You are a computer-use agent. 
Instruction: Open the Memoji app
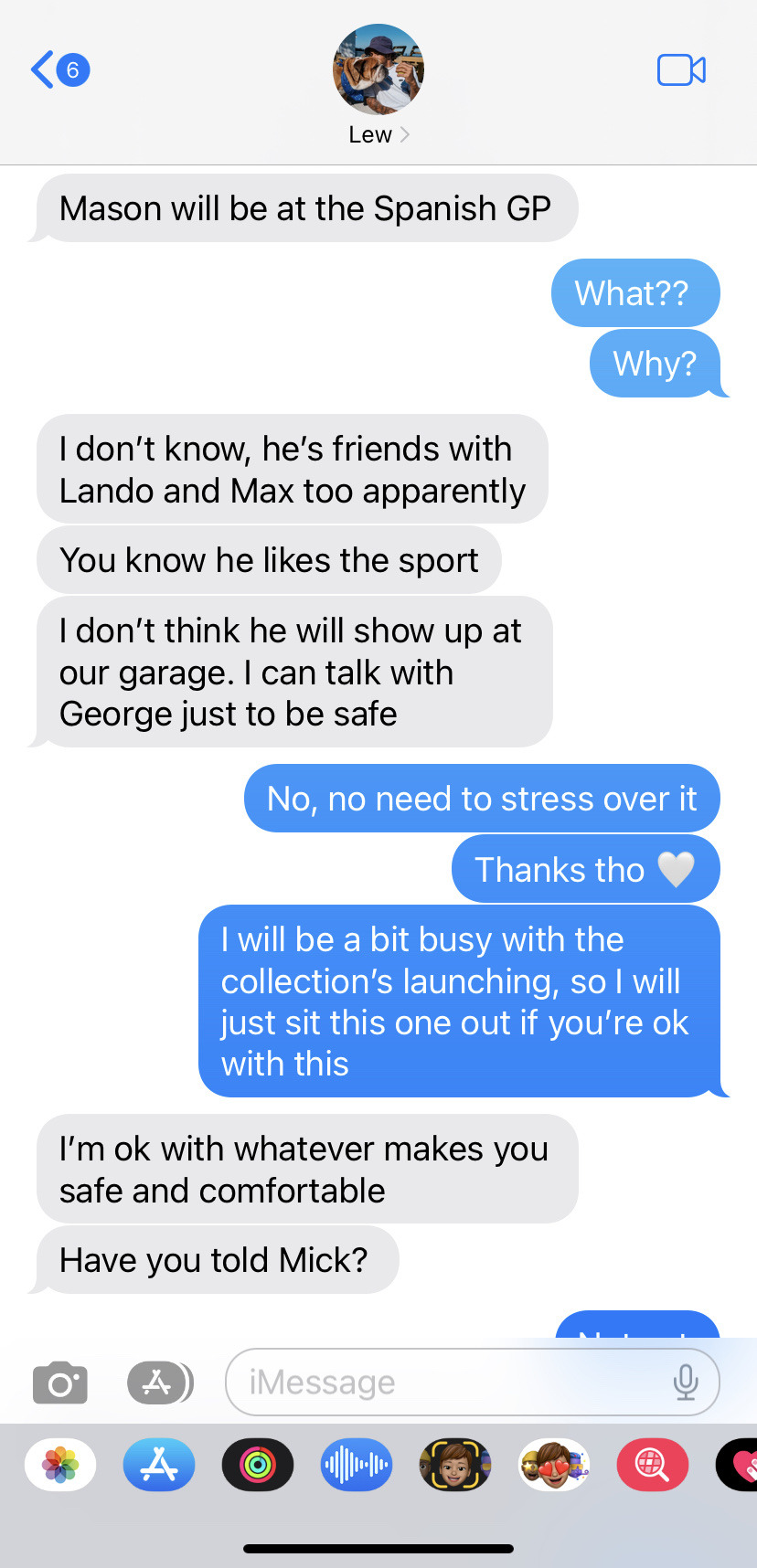454,1465
